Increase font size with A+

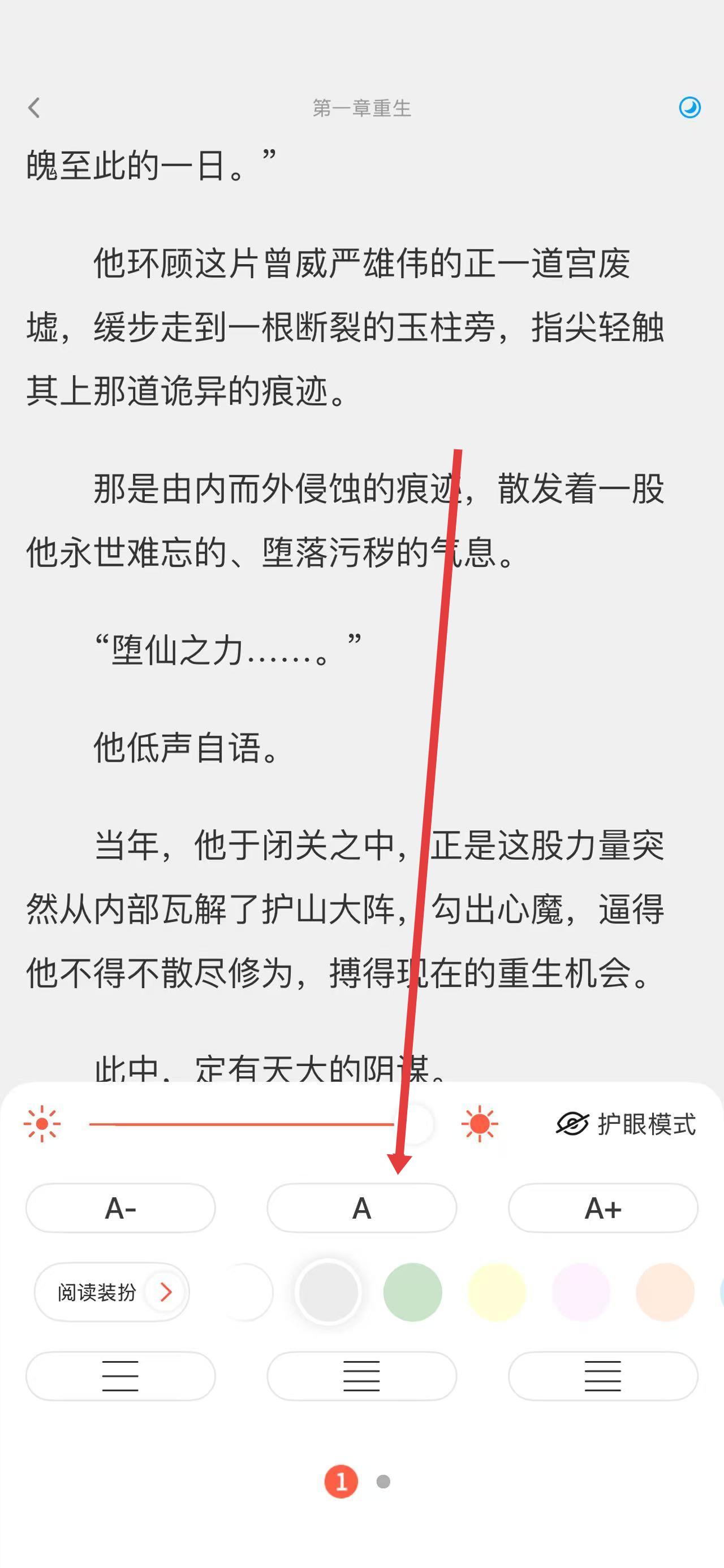click(603, 1207)
